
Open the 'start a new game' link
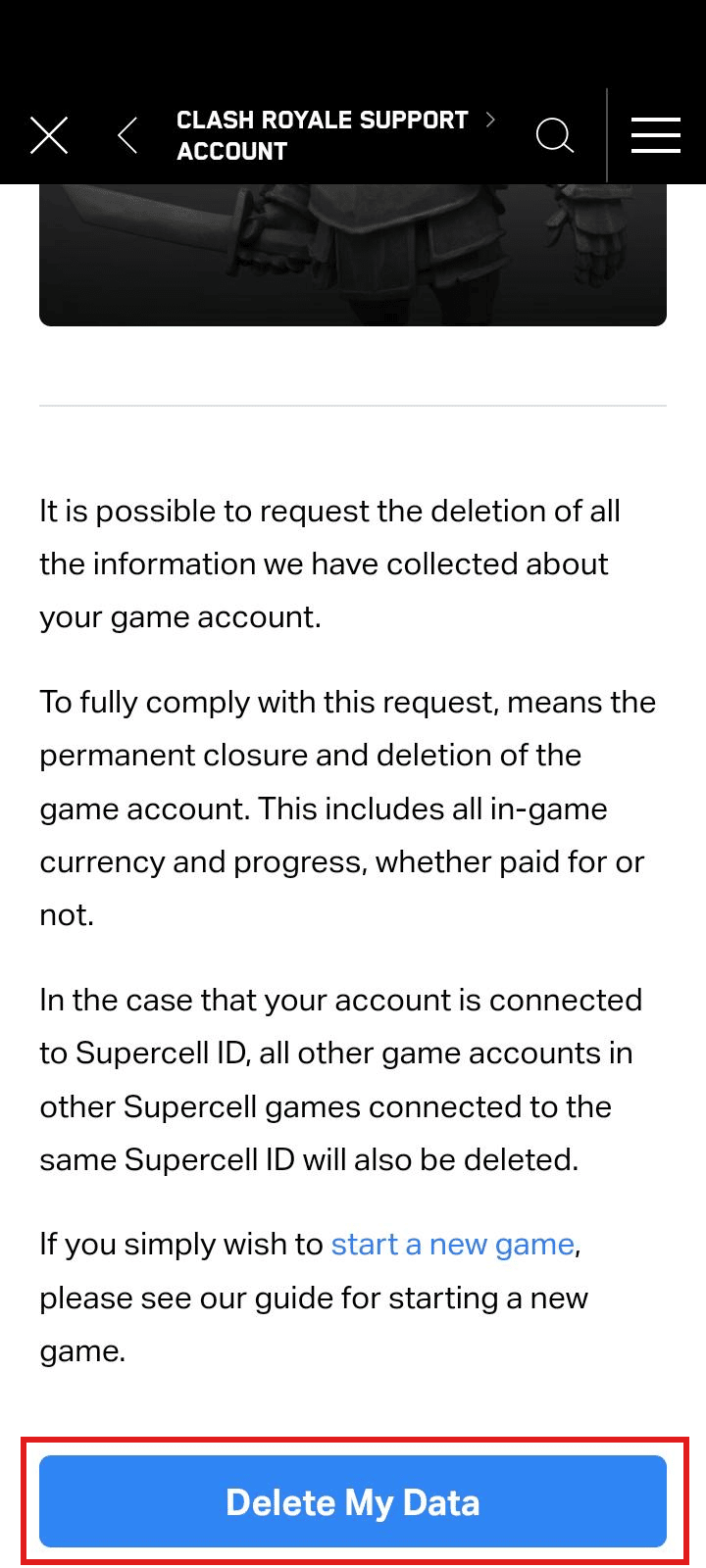coord(453,1244)
